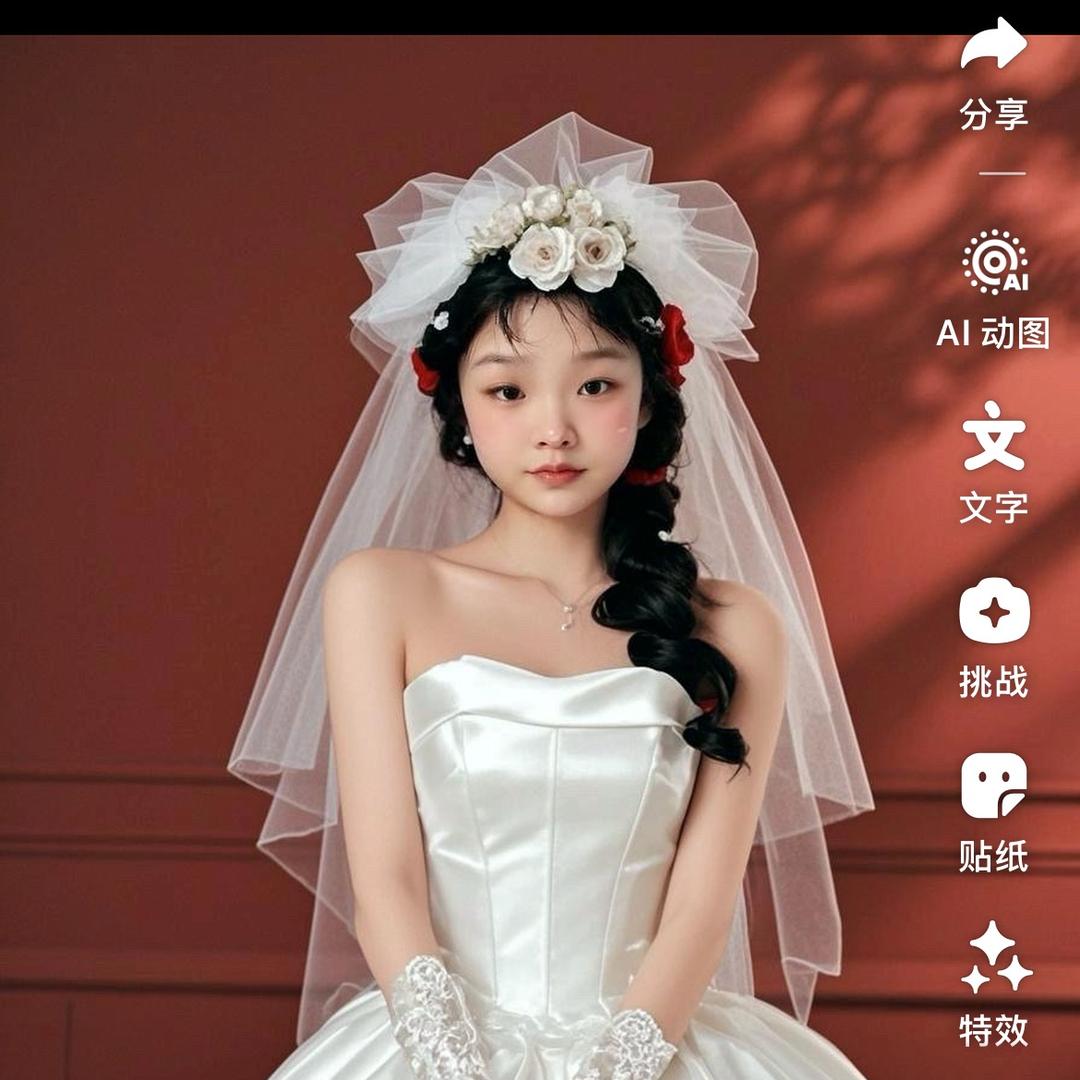Open the 挑战 challenge option

(994, 612)
